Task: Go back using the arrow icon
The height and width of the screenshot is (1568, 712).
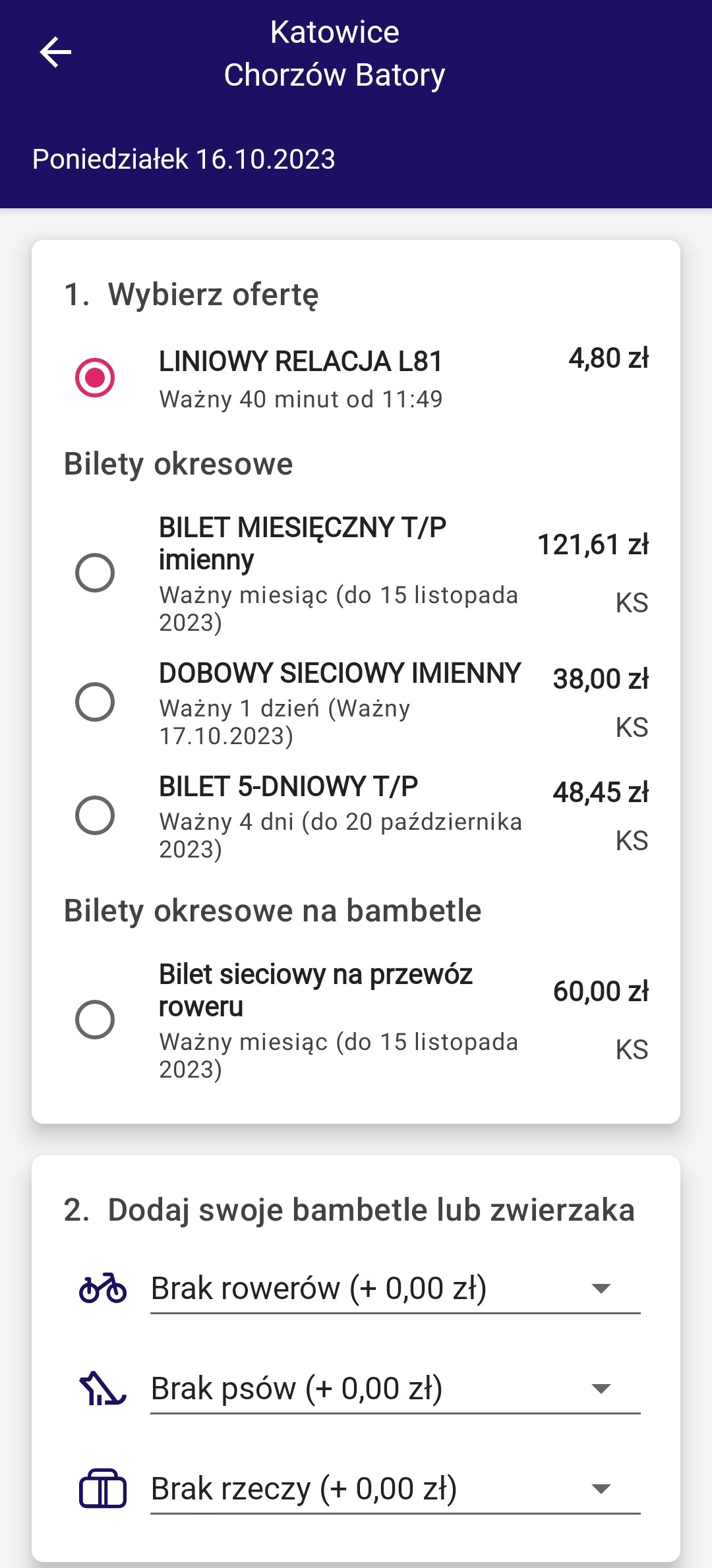Action: pyautogui.click(x=55, y=52)
